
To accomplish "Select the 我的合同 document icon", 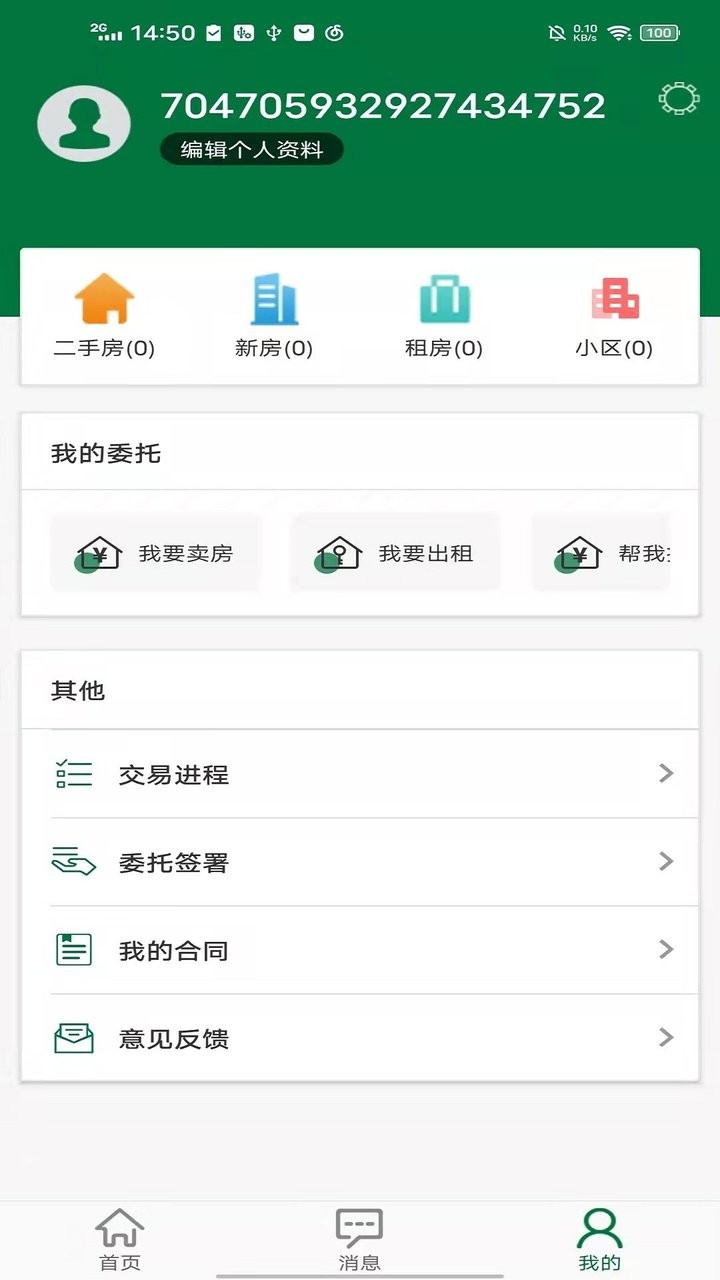I will coord(74,949).
